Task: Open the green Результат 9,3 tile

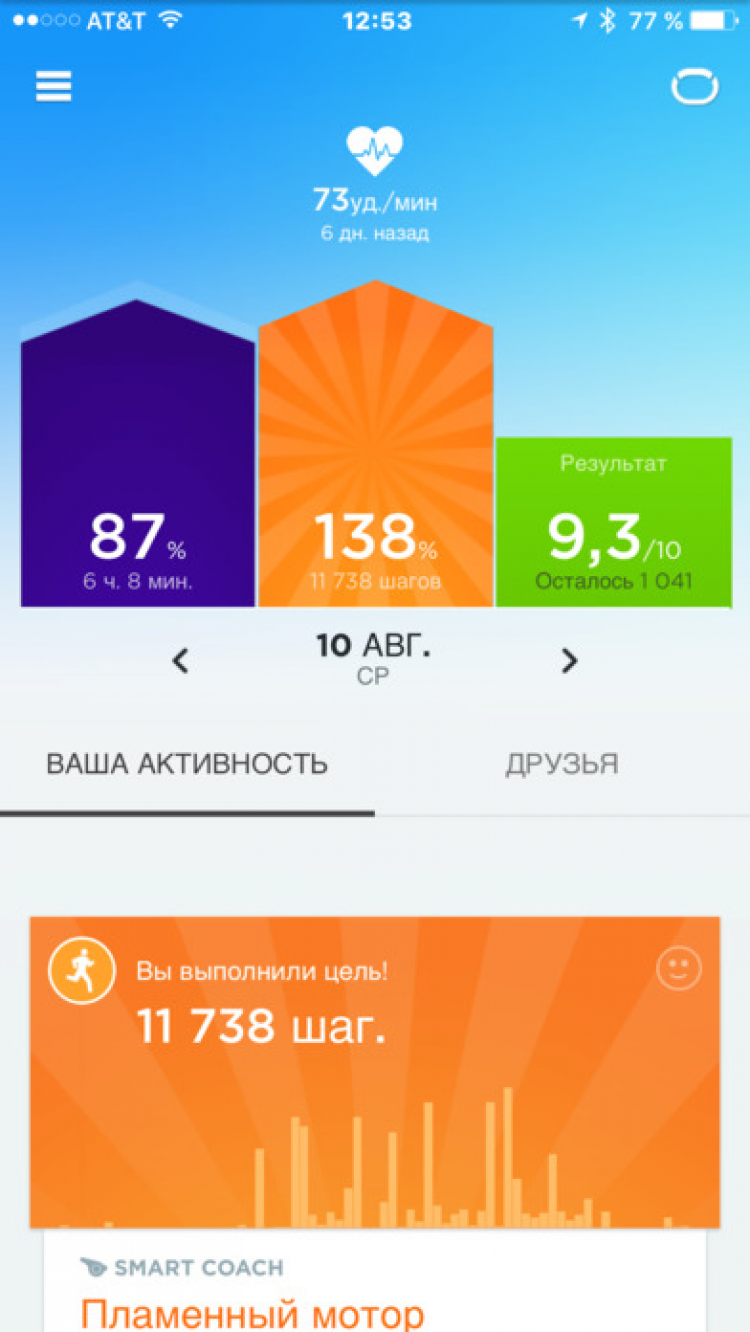Action: coord(613,522)
